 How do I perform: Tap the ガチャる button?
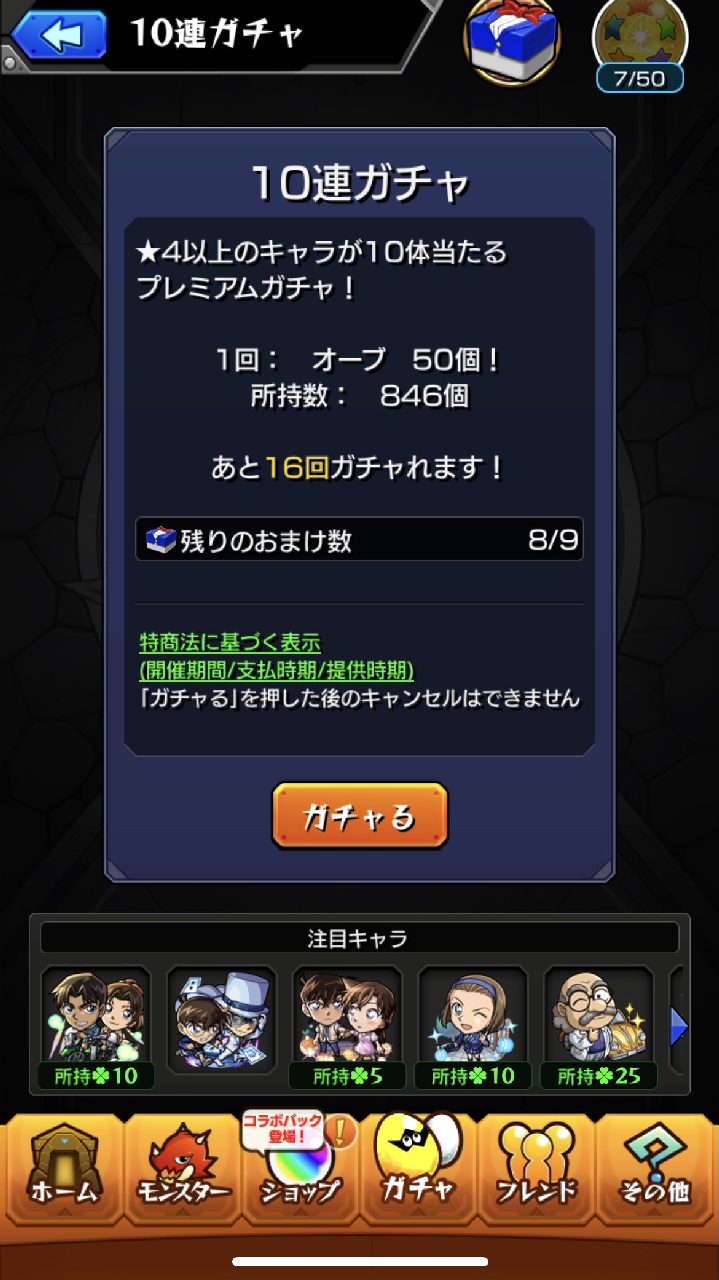click(x=360, y=816)
